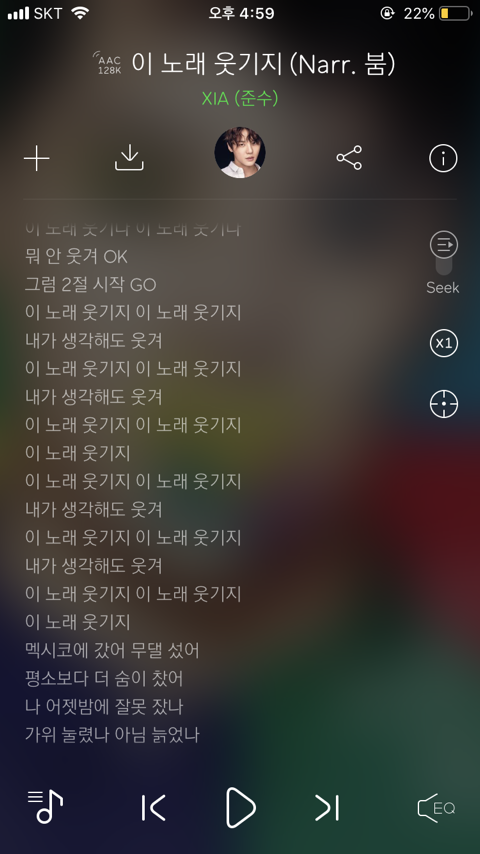Viewport: 480px width, 854px height.
Task: Change lyrics text size with x1 button
Action: point(443,343)
